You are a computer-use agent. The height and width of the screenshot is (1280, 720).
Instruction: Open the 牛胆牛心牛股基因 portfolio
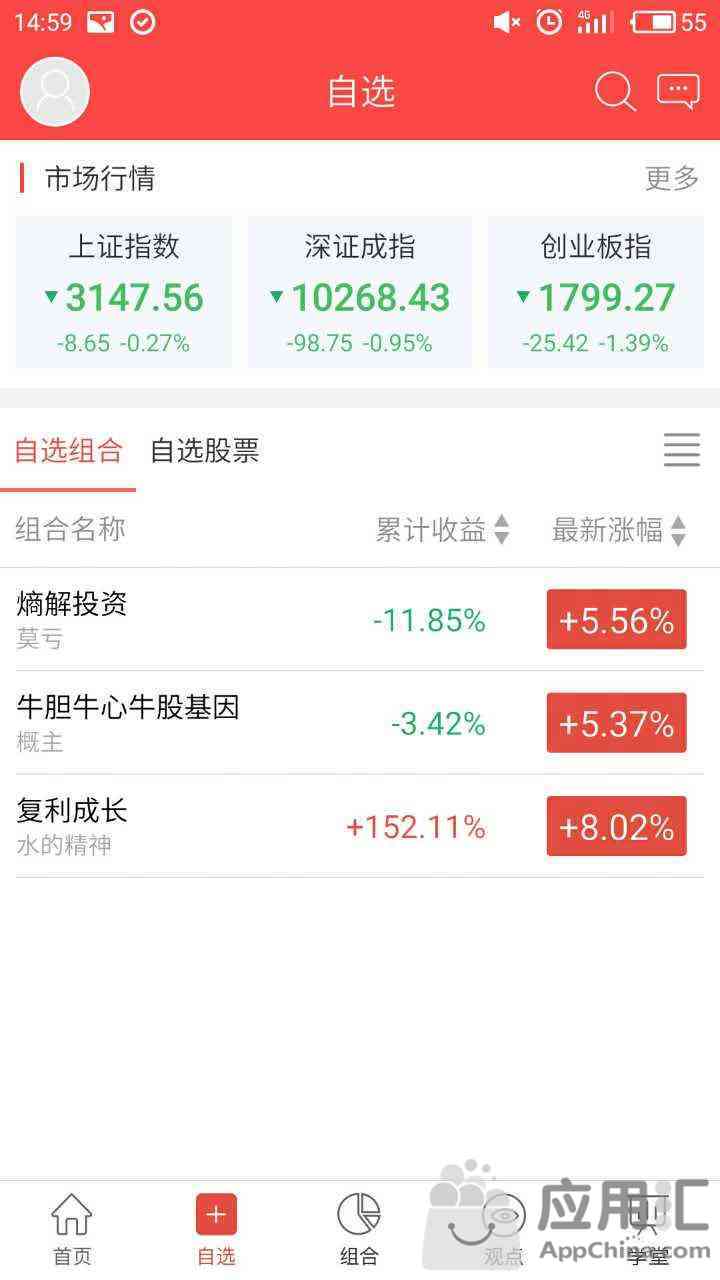click(360, 722)
